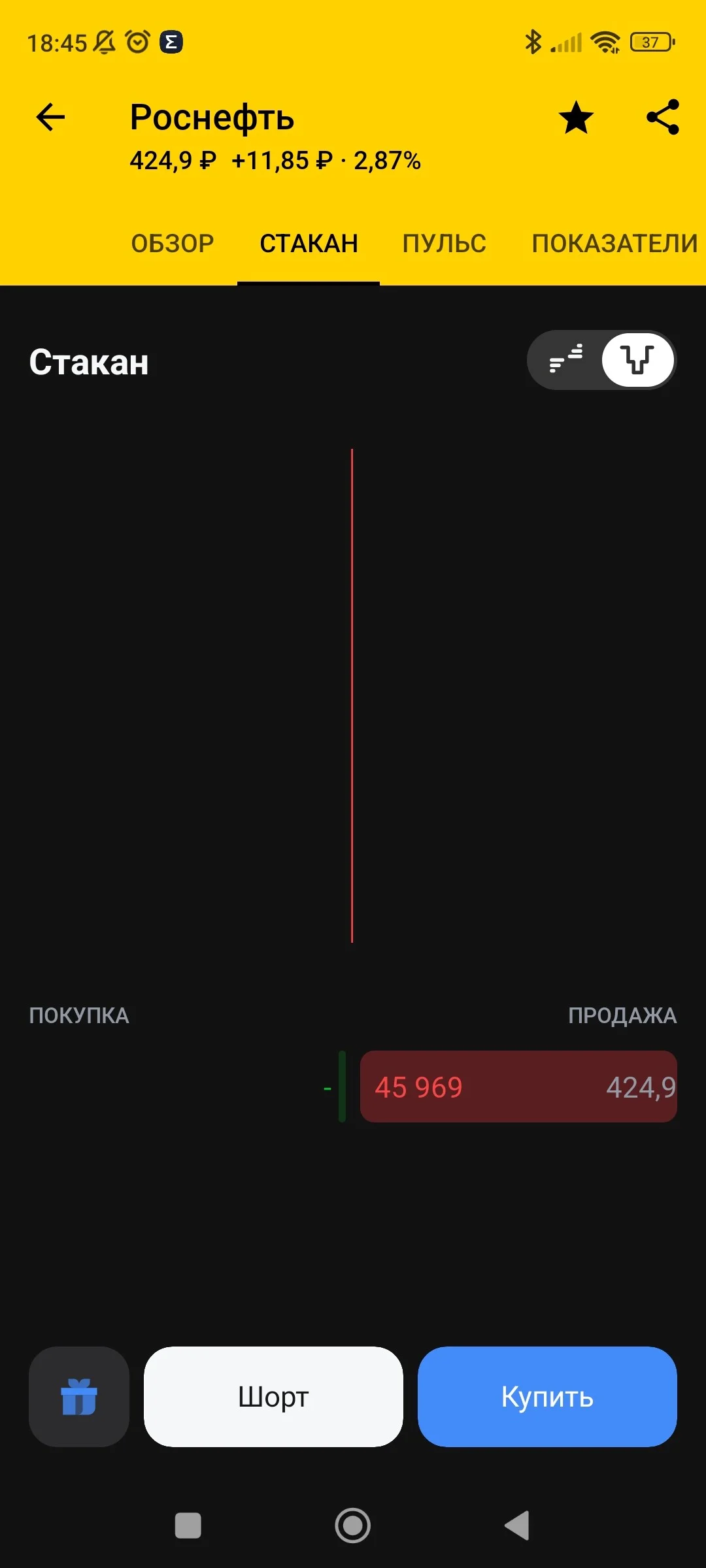
Task: Tap the 424,9 sell order row
Action: (518, 1087)
